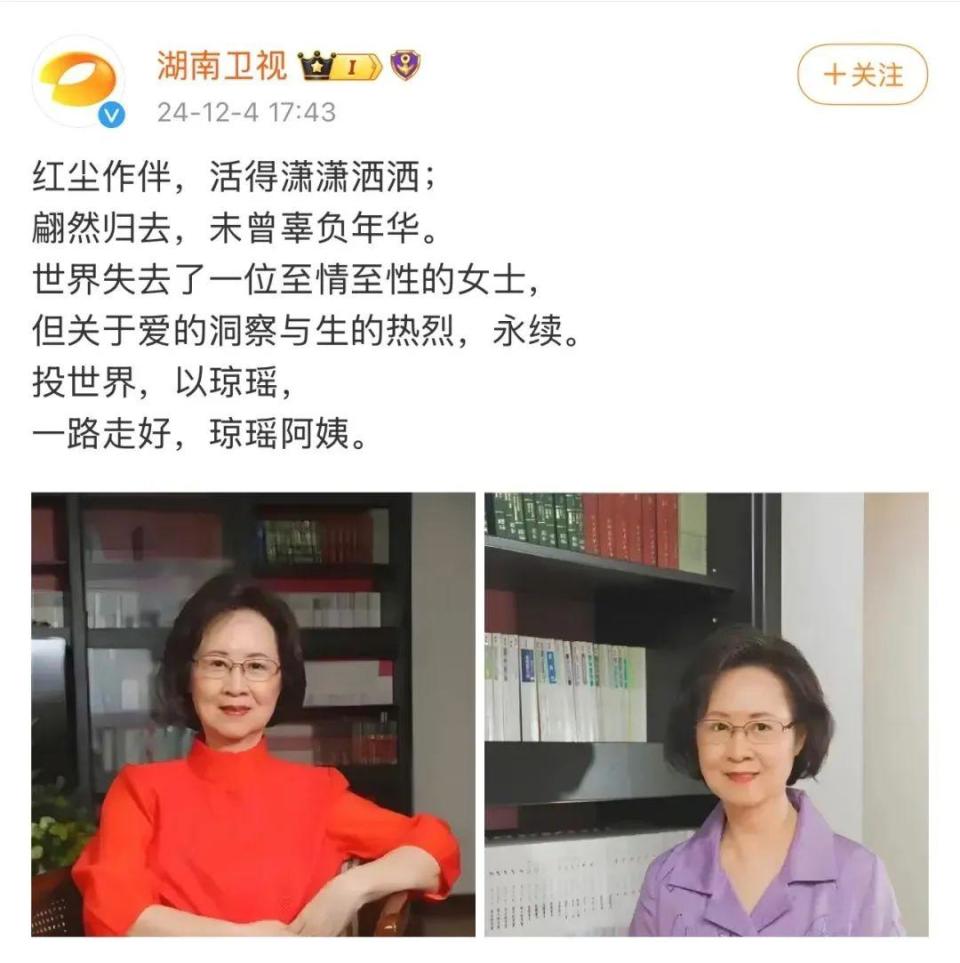960x963 pixels.
Task: Click the purple shield badge beside username
Action: [404, 64]
